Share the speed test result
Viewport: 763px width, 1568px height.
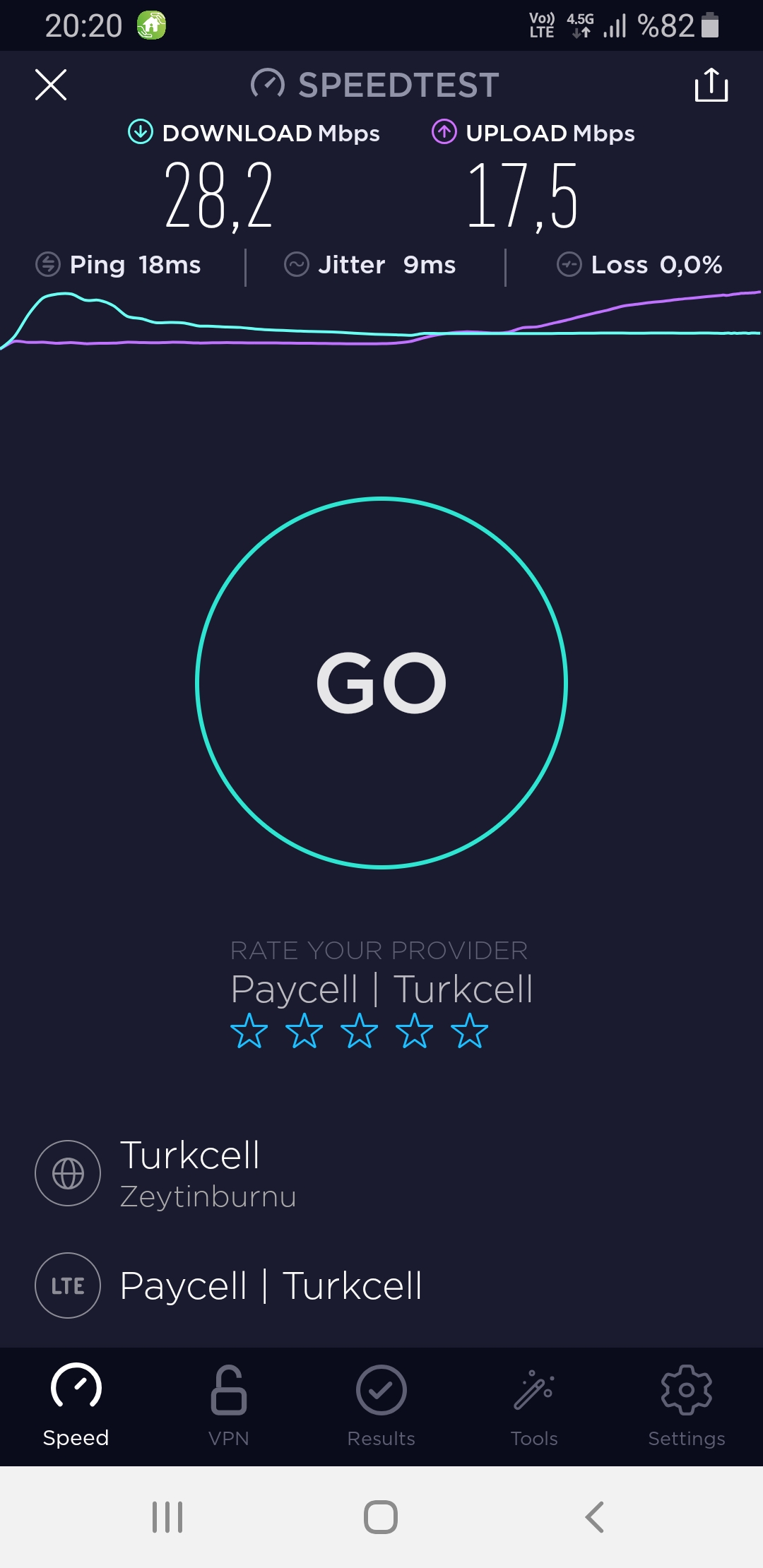click(711, 85)
